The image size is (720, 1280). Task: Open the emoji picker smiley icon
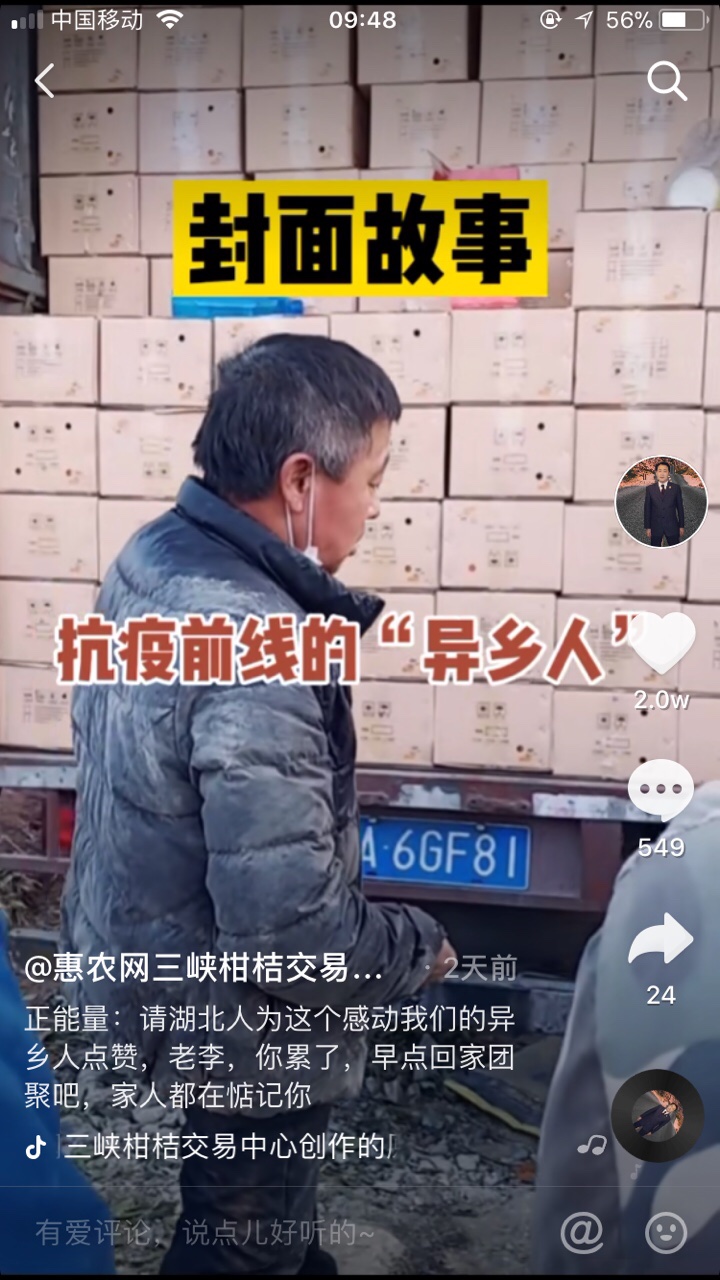tap(666, 1234)
